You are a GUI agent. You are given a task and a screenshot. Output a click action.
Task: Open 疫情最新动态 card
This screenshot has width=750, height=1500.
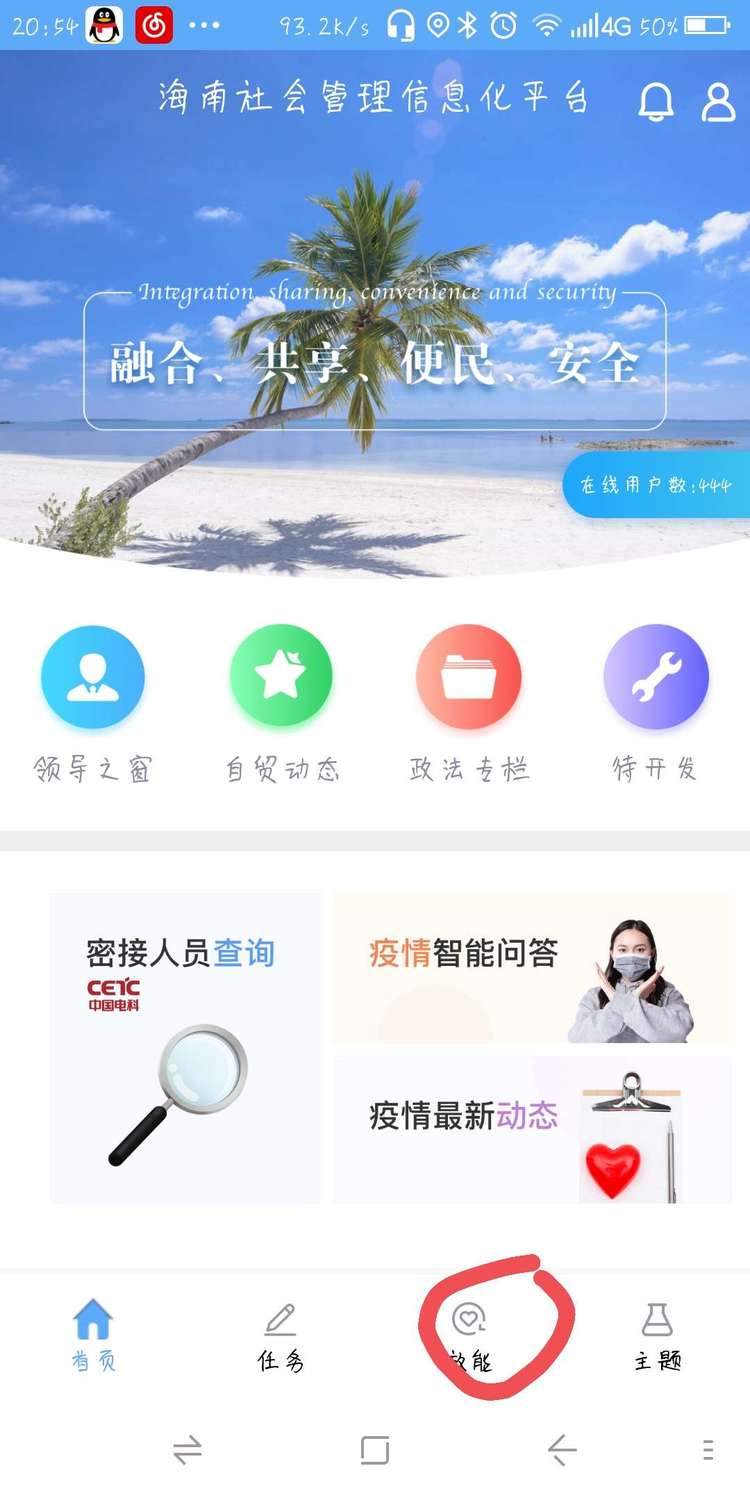(x=532, y=1130)
